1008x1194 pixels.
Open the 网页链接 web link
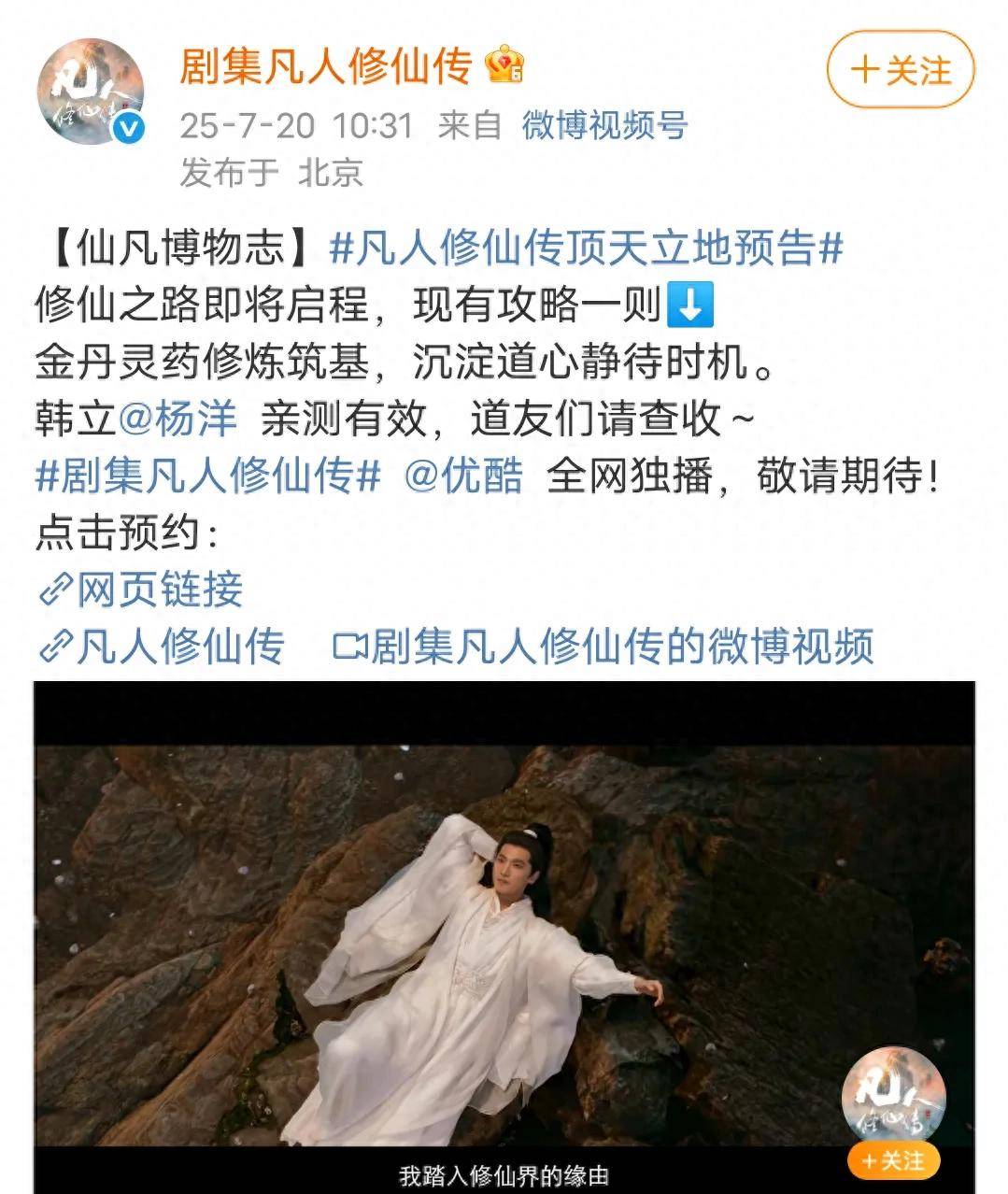tap(140, 589)
